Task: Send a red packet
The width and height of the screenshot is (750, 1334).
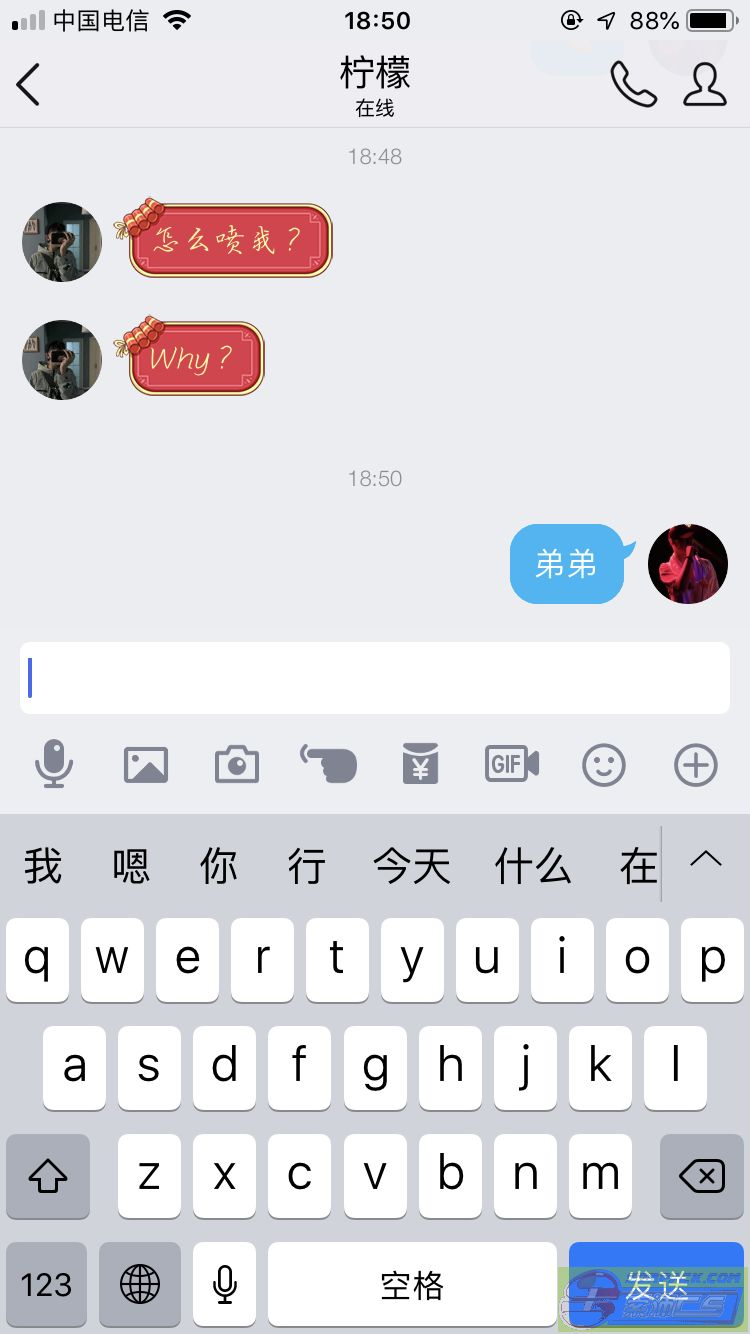Action: coord(421,765)
